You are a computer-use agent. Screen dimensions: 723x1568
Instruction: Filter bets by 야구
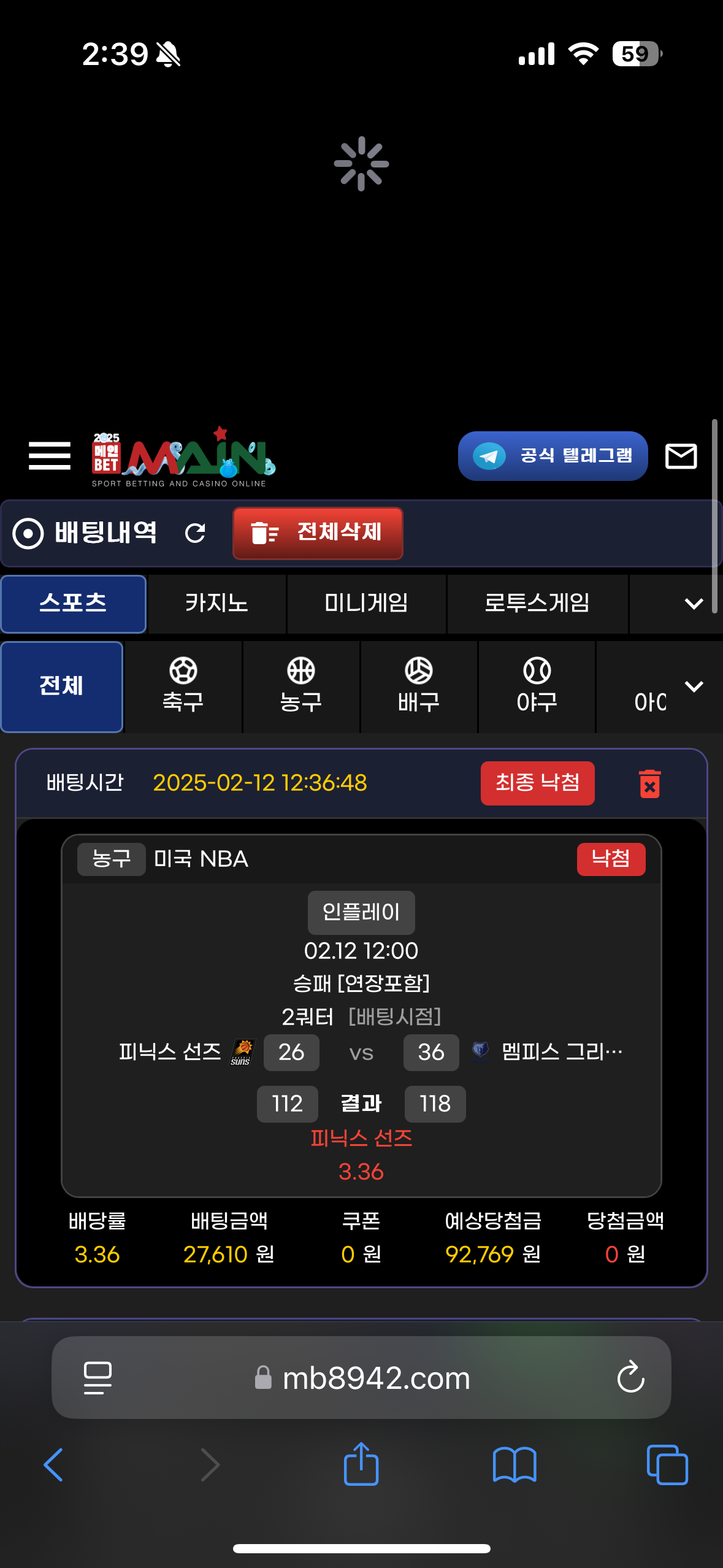point(537,686)
